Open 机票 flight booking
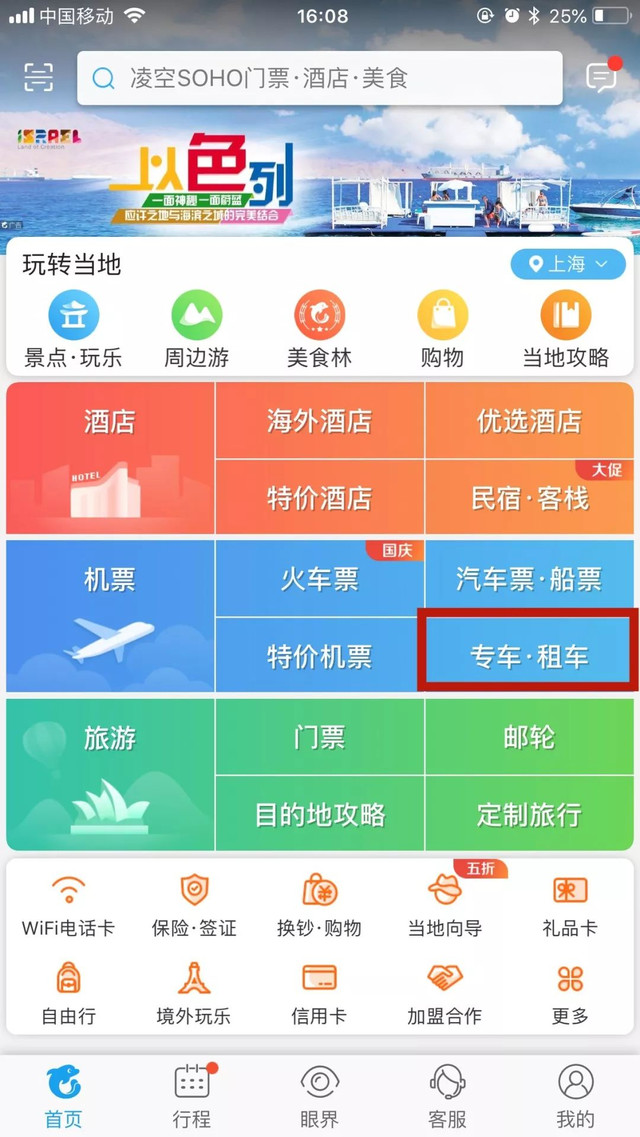Viewport: 640px width, 1137px height. tap(110, 616)
